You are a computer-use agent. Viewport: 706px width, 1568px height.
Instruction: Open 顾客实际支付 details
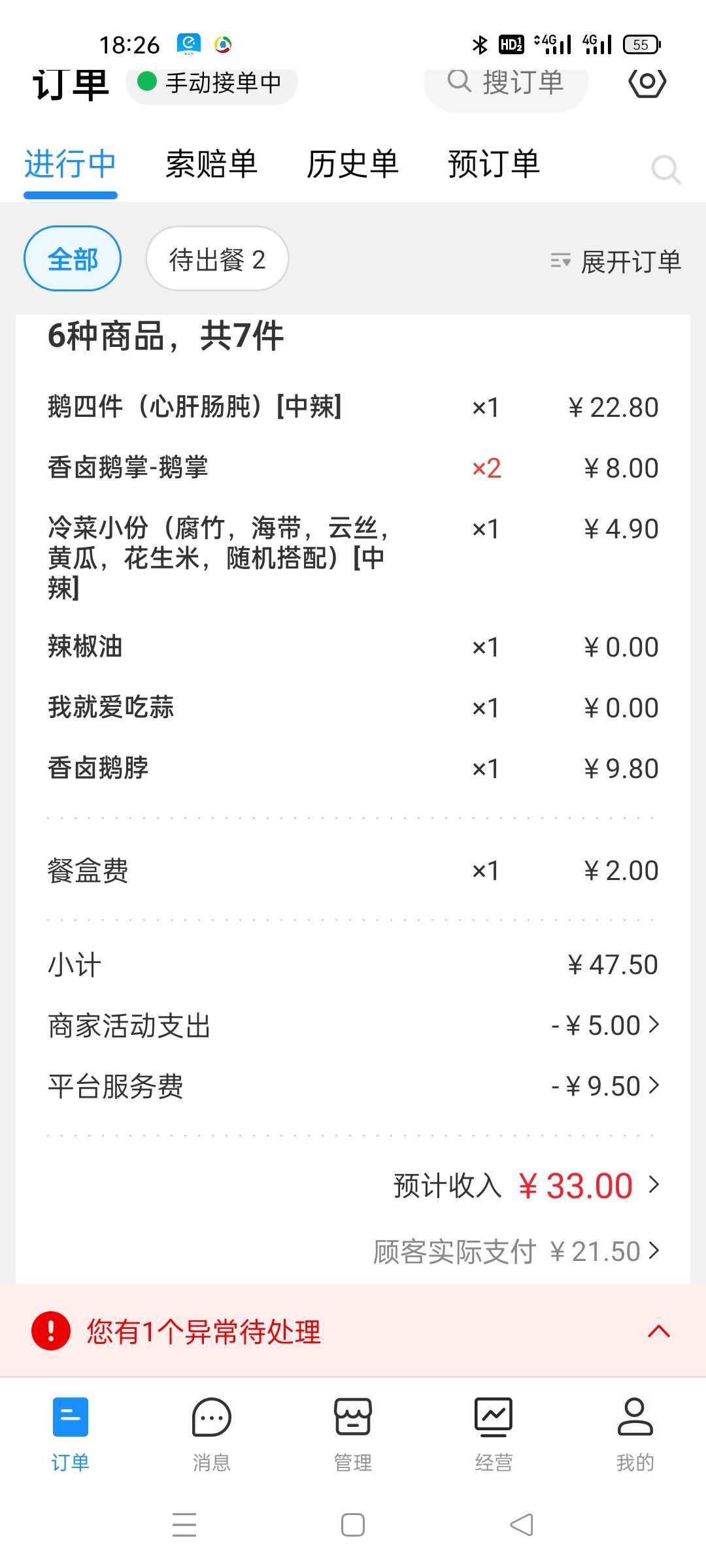(516, 1251)
